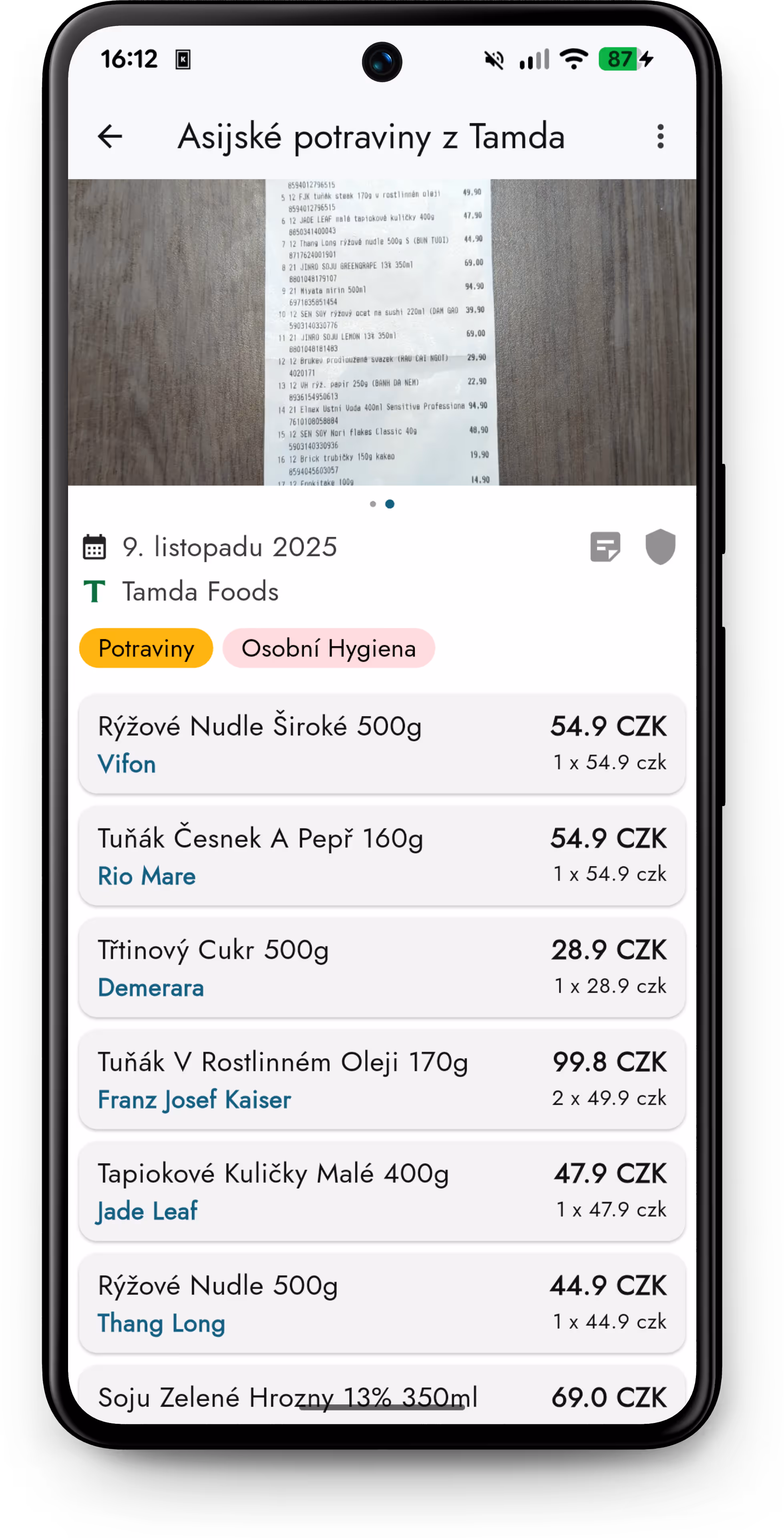The image size is (784, 1538).
Task: Open the Rio Mare brand link
Action: pos(146,876)
